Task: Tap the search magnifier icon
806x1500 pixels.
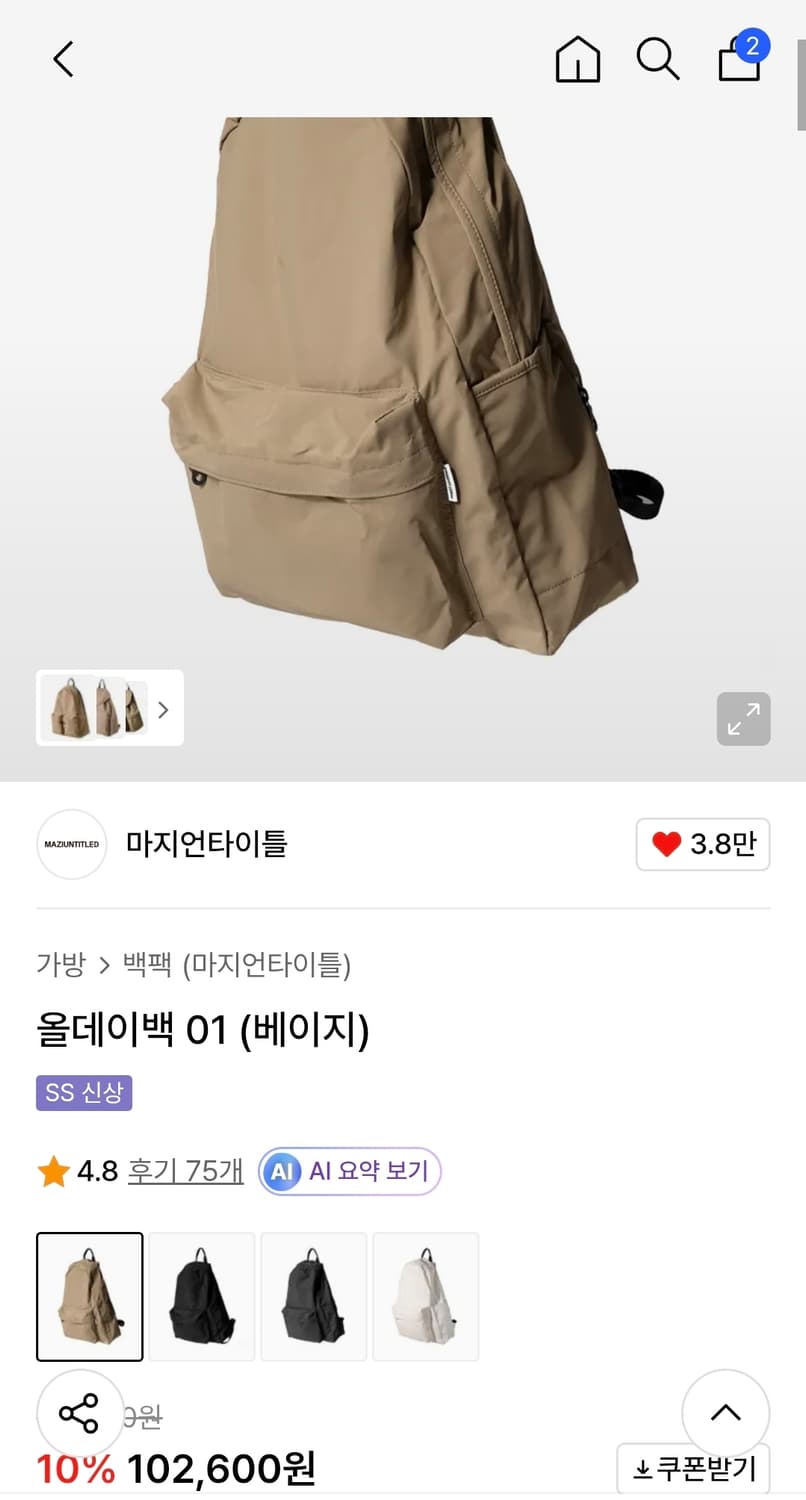Action: (658, 59)
